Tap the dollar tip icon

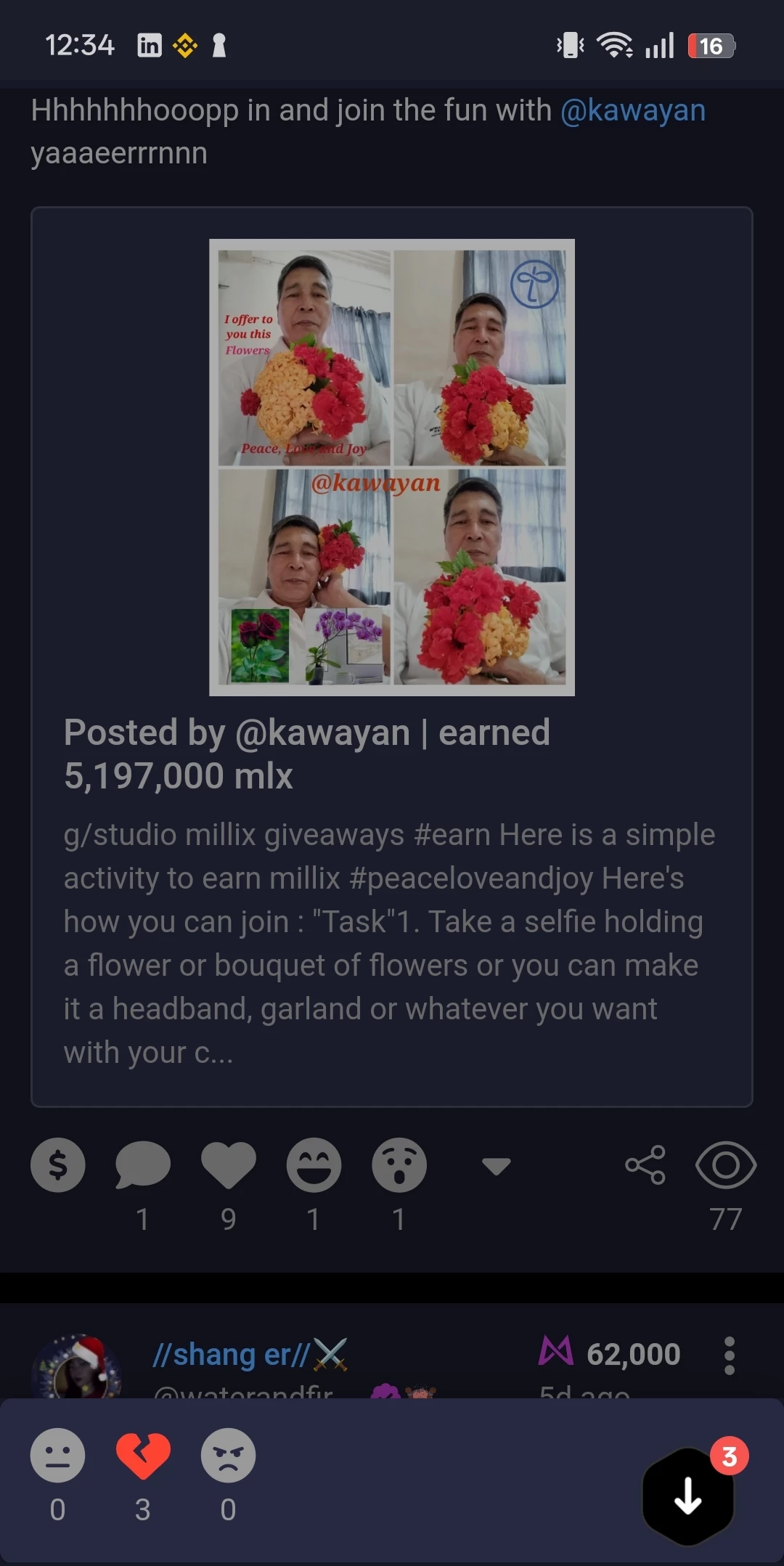(x=57, y=1165)
